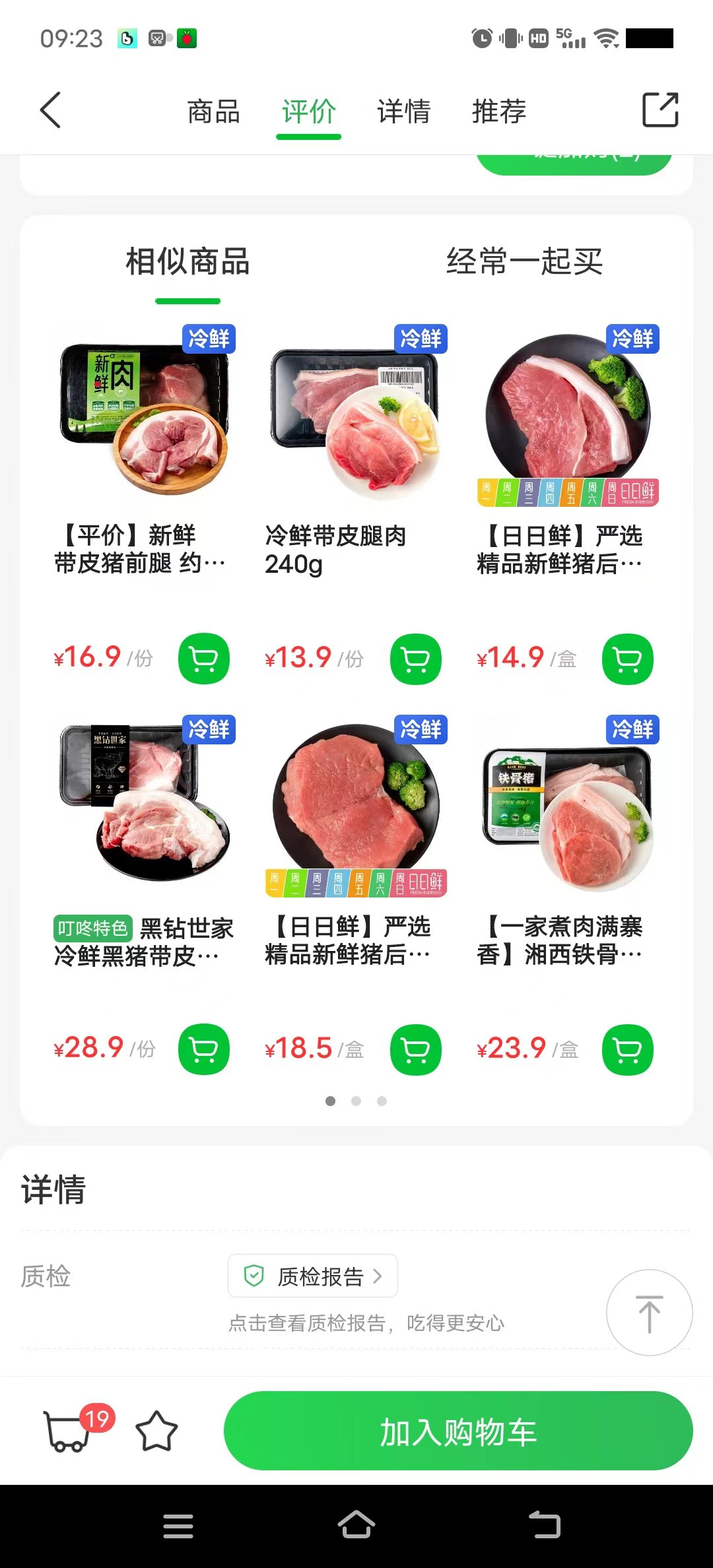Tap 加入购物车 to add product

coord(458,1431)
